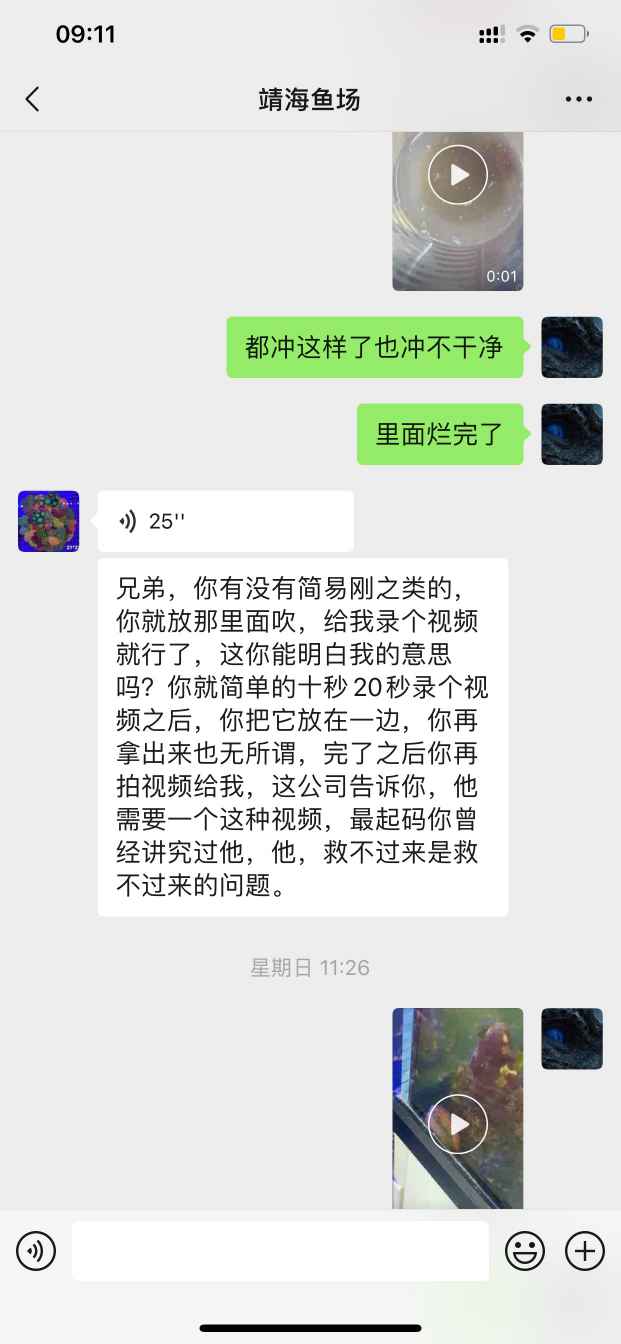The width and height of the screenshot is (621, 1344).
Task: Open the plus attachment menu
Action: point(585,1250)
